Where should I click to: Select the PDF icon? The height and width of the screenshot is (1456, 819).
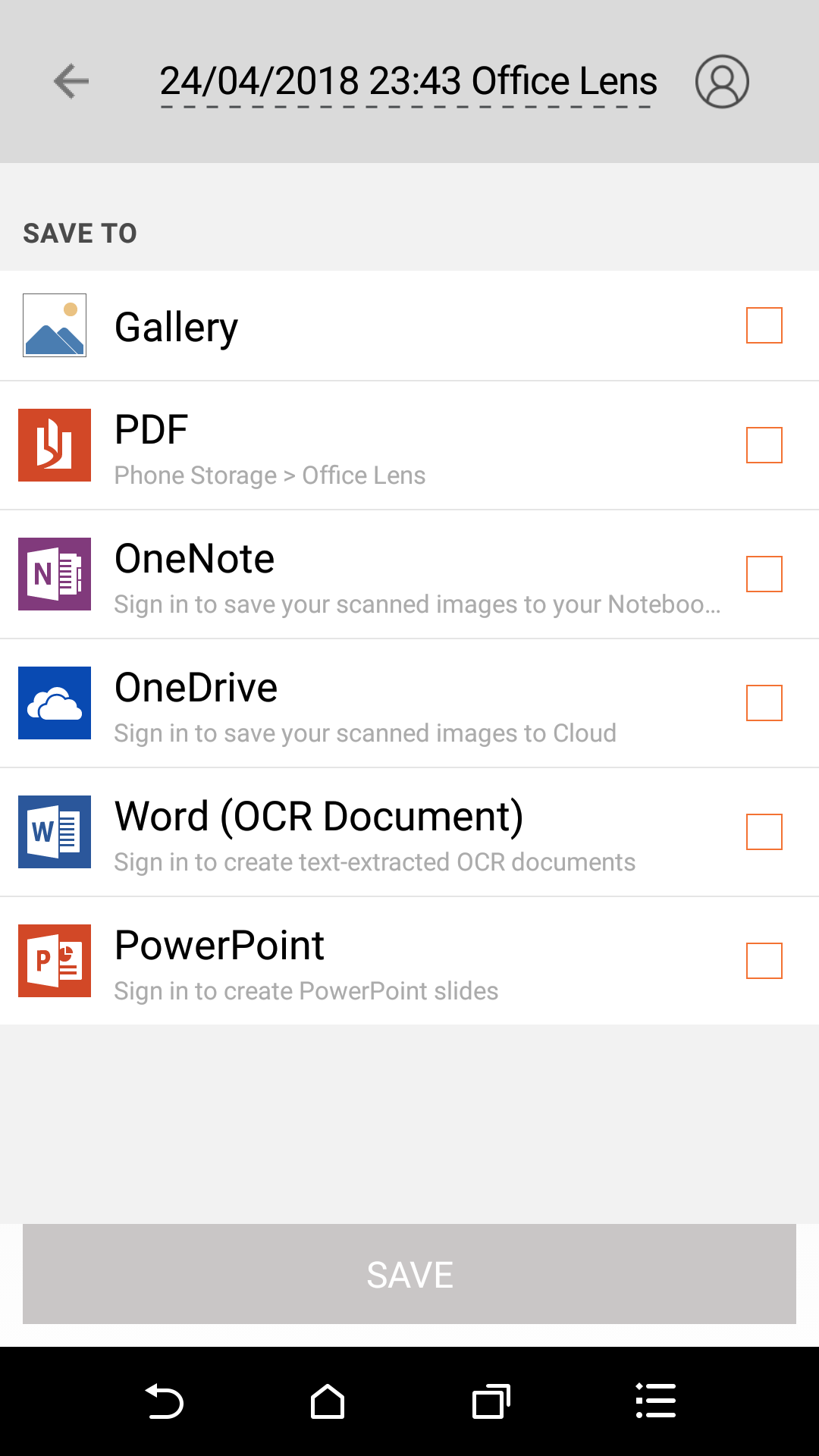[54, 446]
